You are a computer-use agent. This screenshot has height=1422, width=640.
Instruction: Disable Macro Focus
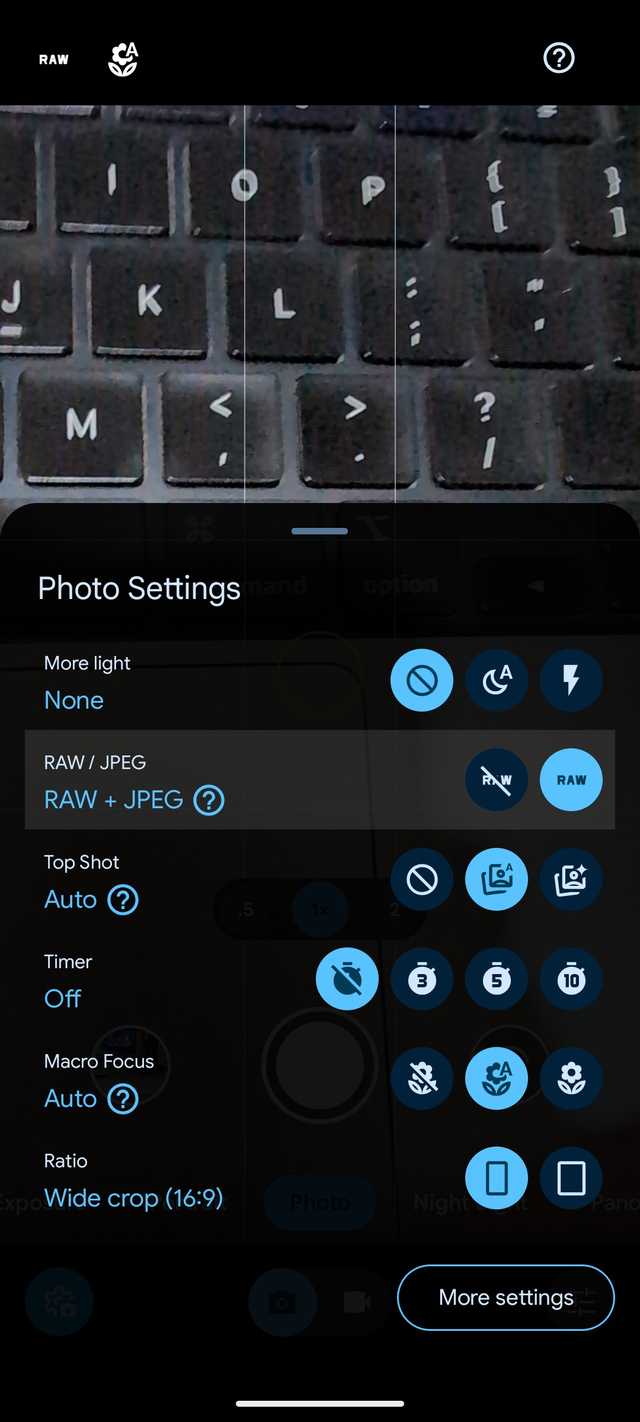coord(421,1078)
